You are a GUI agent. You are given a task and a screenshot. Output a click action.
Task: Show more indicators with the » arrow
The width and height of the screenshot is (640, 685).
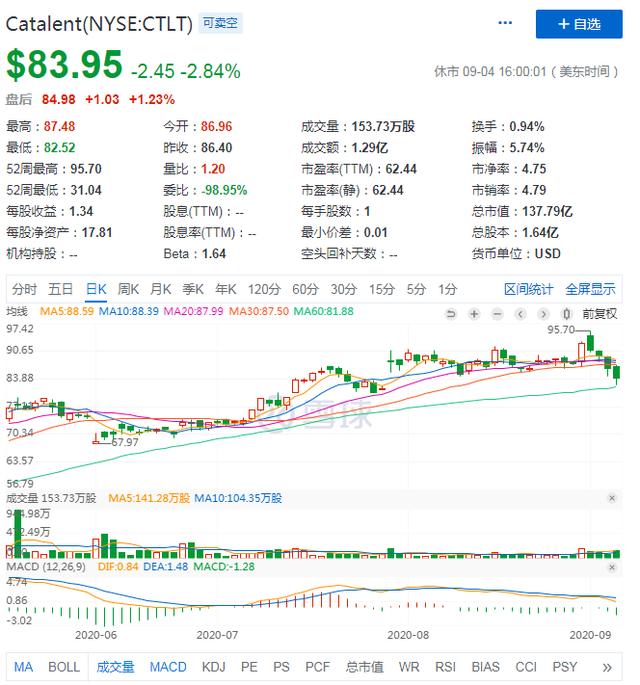click(x=606, y=666)
